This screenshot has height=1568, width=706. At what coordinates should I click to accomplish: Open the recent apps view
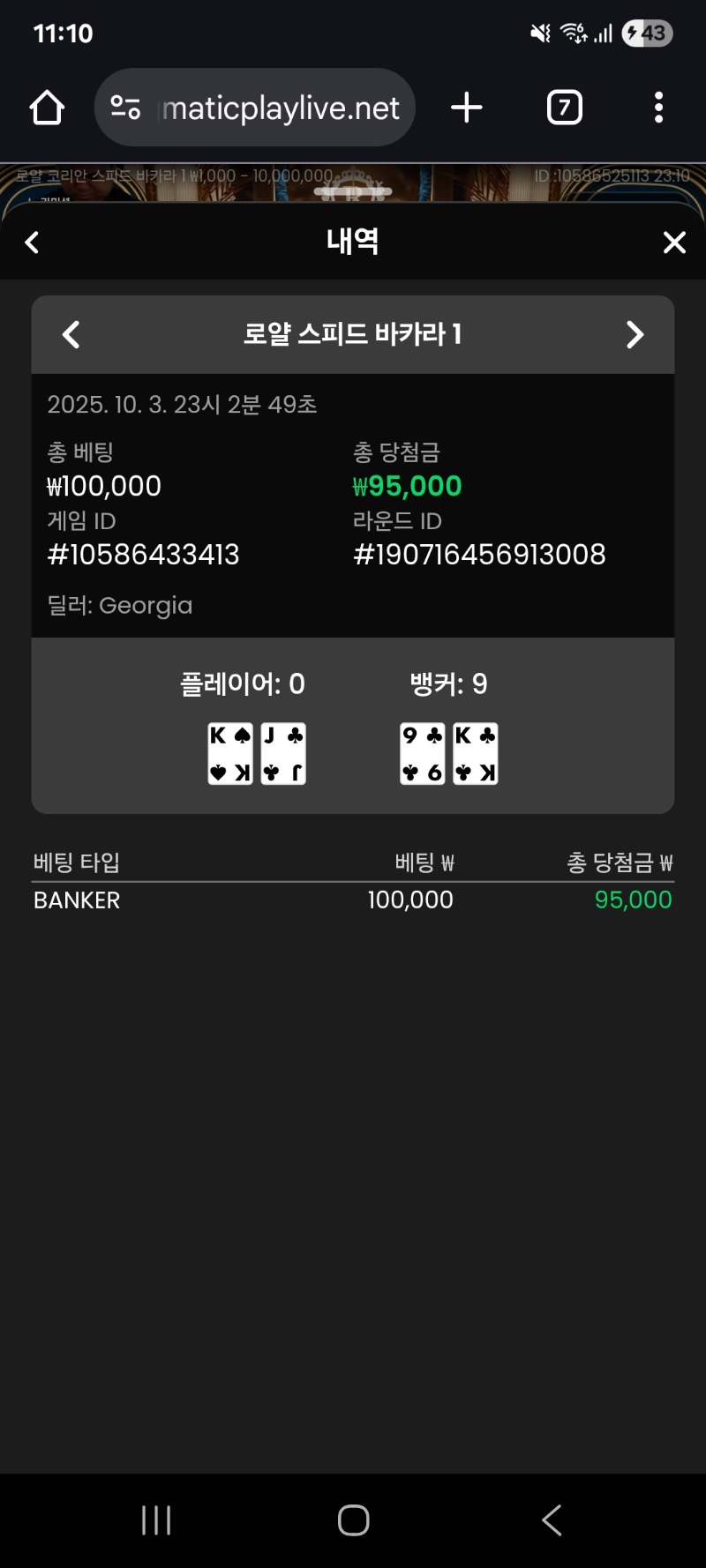[x=156, y=1519]
